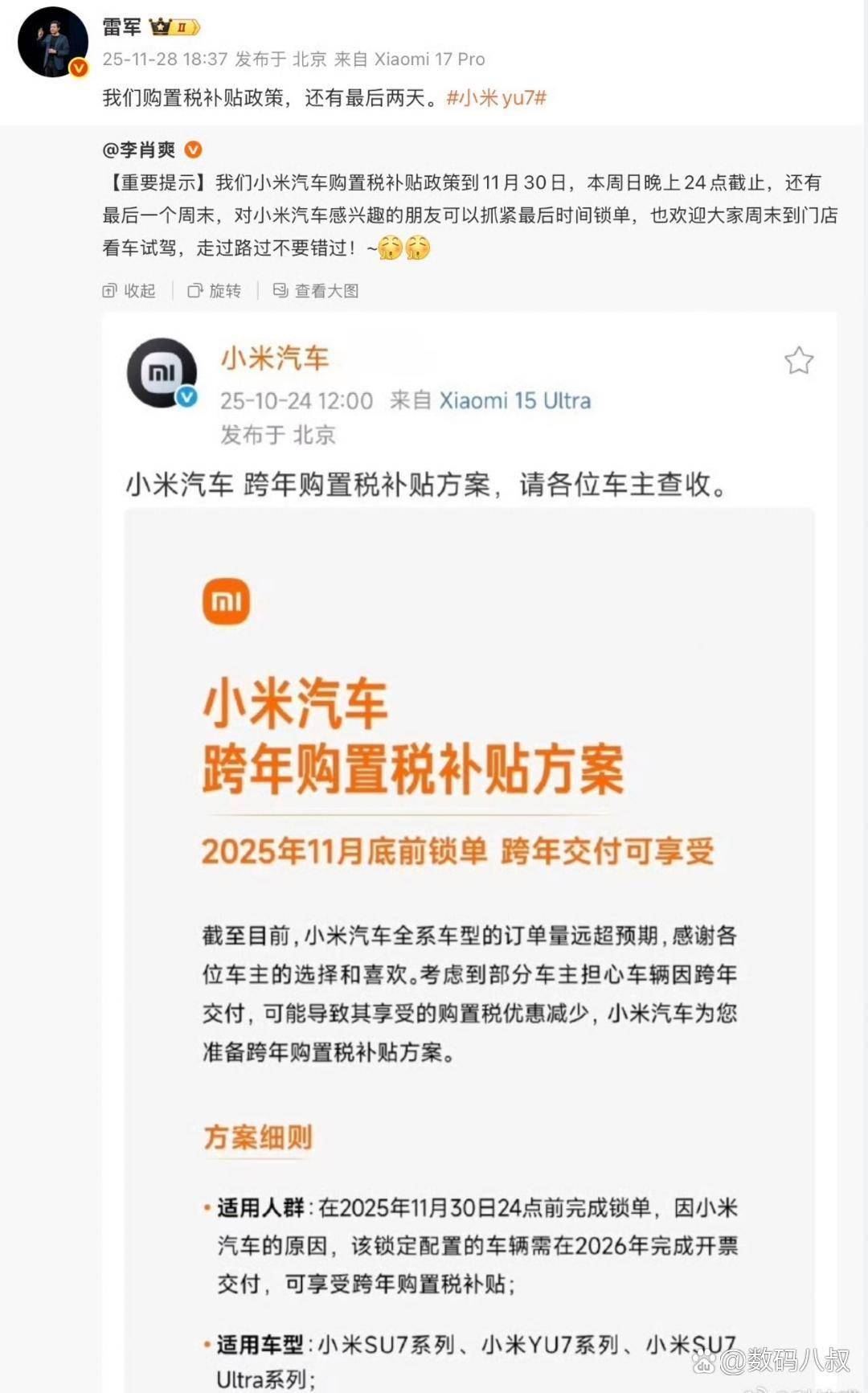View full-size image via 查看大图

tap(316, 291)
